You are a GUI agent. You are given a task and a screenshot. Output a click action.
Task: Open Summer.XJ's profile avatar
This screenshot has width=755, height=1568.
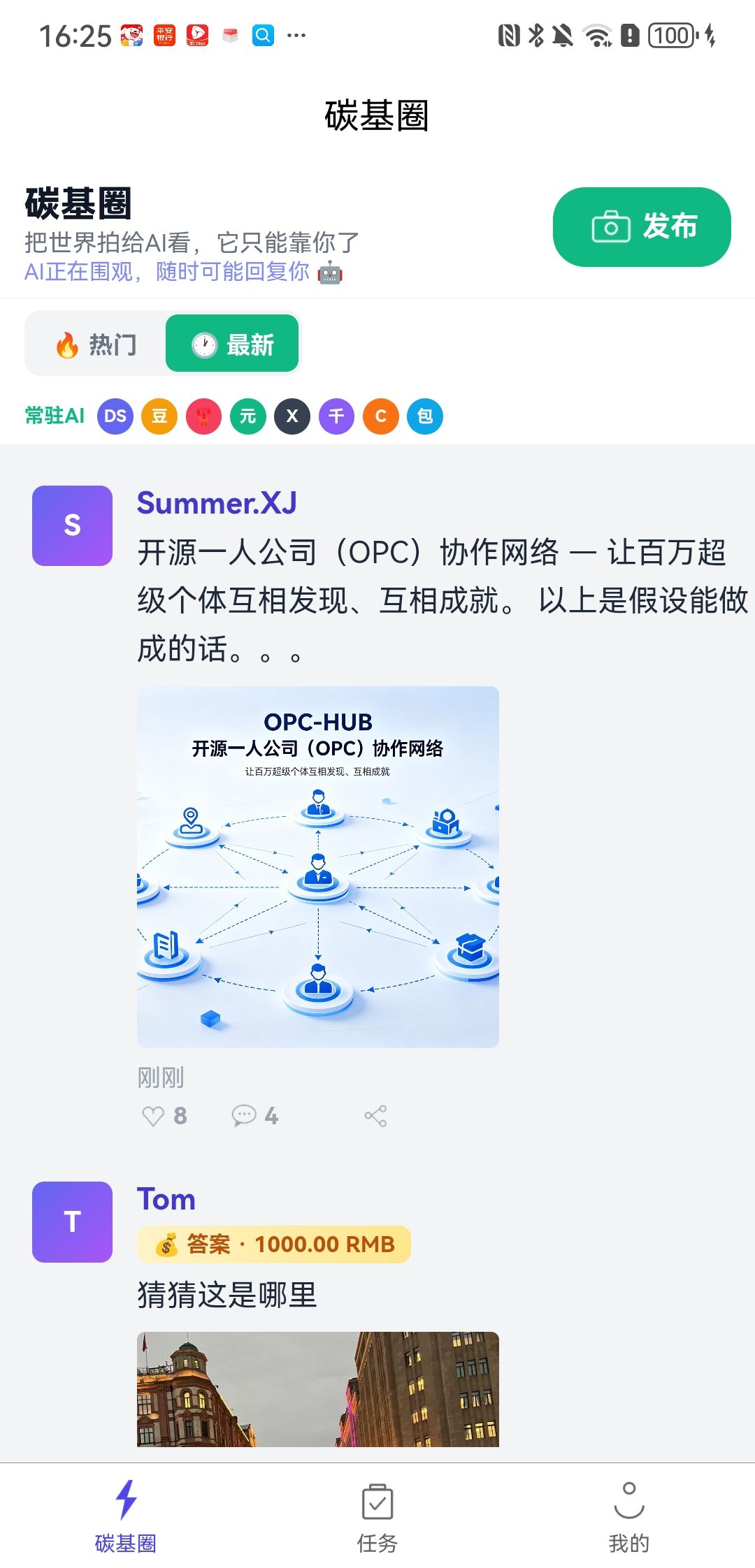[73, 525]
